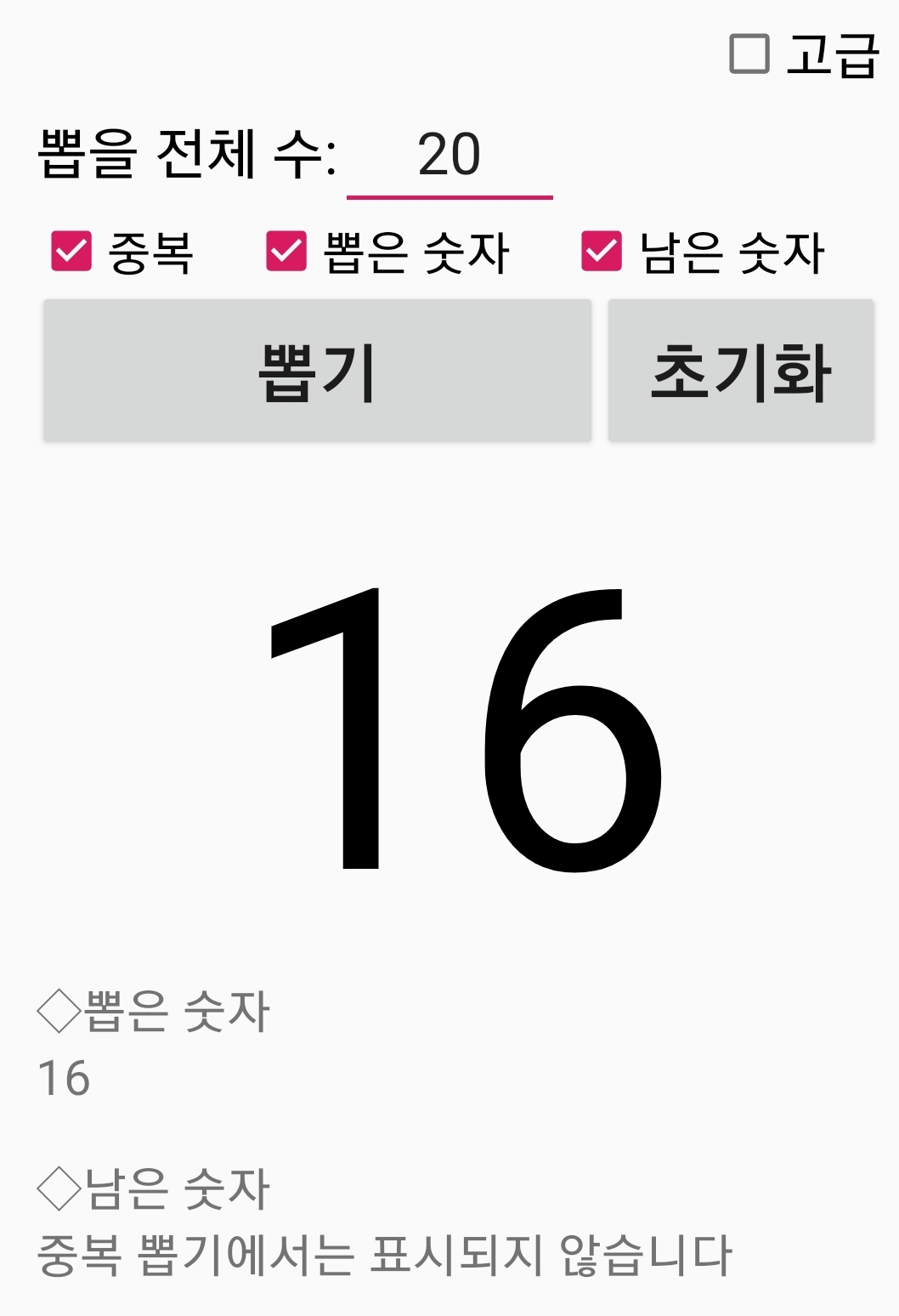This screenshot has width=899, height=1316.
Task: Uncheck the 남은 숫자 checkbox
Action: pyautogui.click(x=602, y=252)
